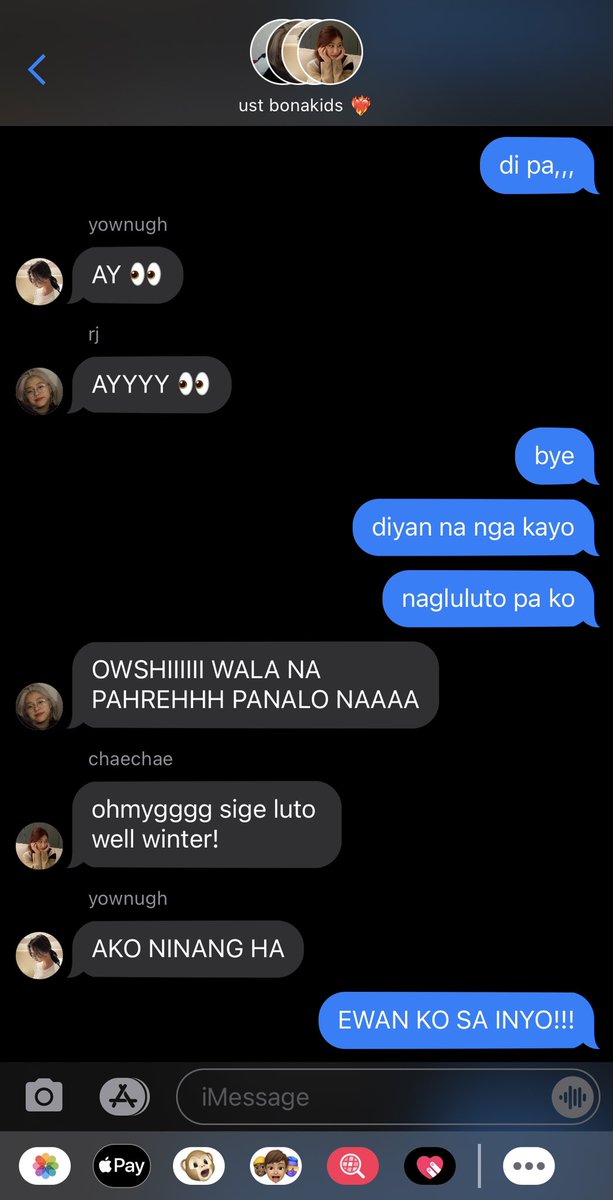Open the Photos app in the drawer
Screen dimensions: 613x1200
pos(45,1165)
